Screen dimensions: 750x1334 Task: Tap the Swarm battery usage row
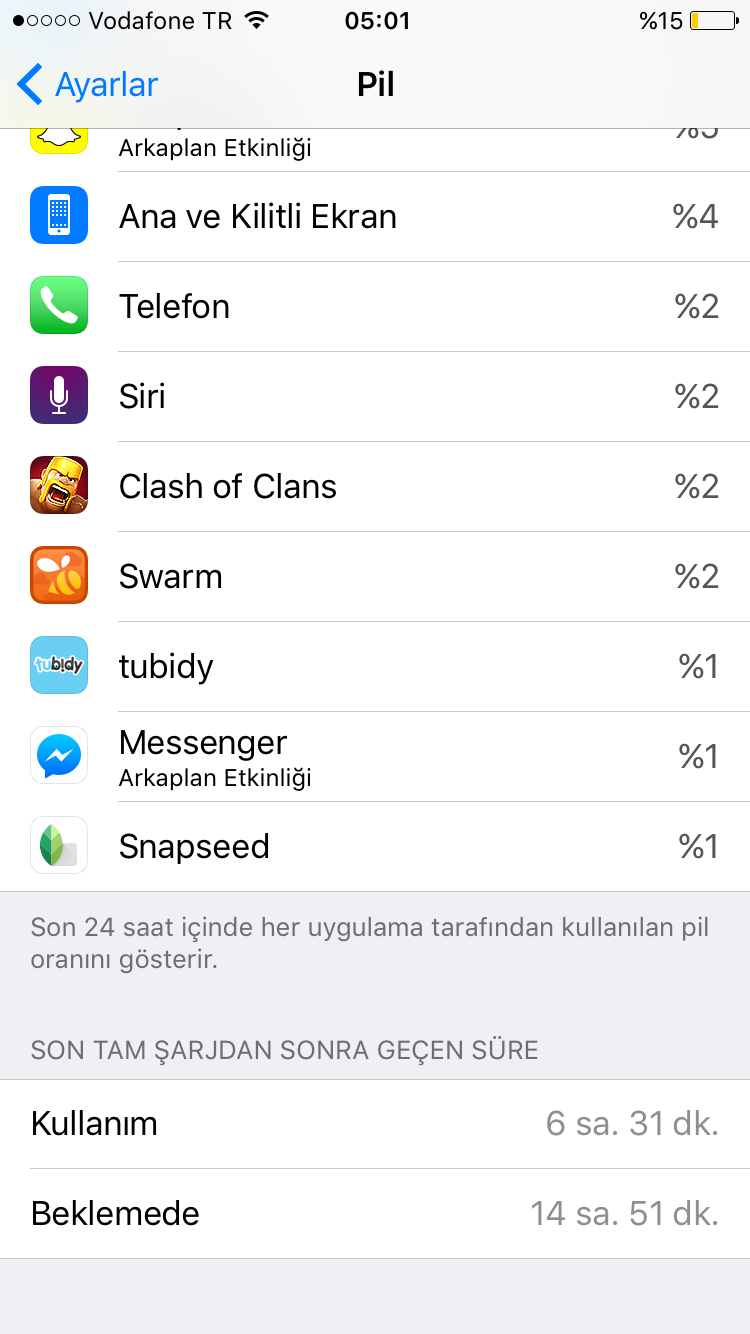point(375,577)
